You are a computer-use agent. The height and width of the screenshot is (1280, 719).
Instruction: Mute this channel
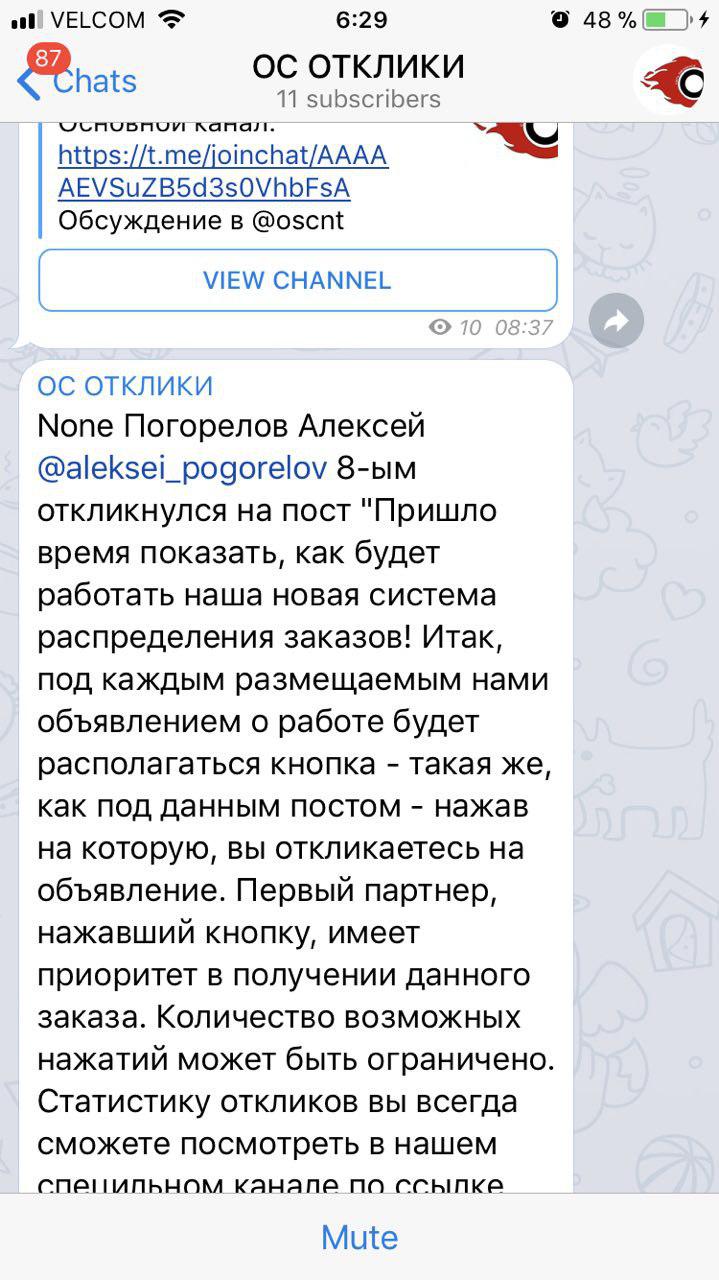359,1237
